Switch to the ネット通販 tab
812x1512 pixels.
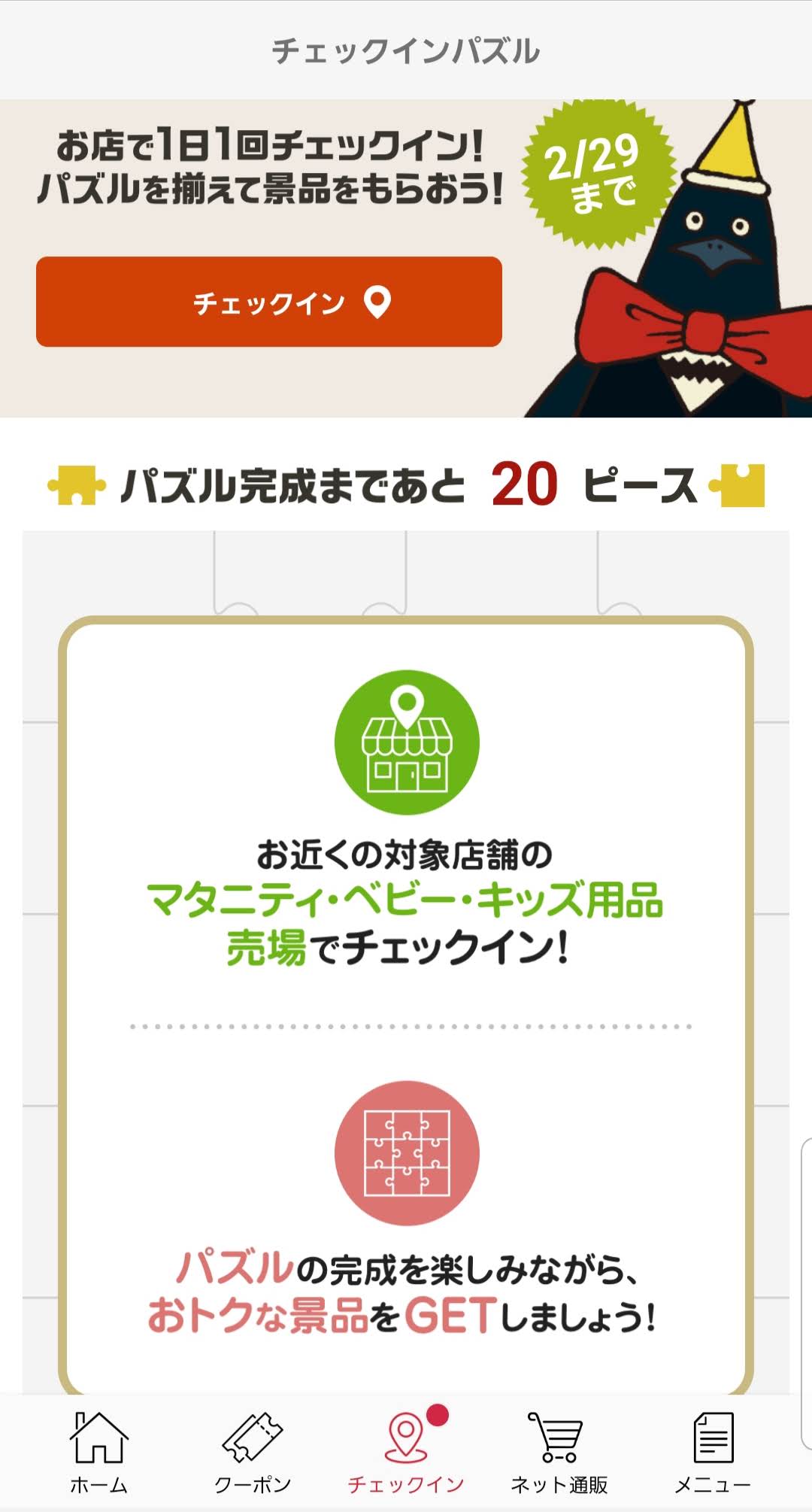pyautogui.click(x=559, y=1452)
